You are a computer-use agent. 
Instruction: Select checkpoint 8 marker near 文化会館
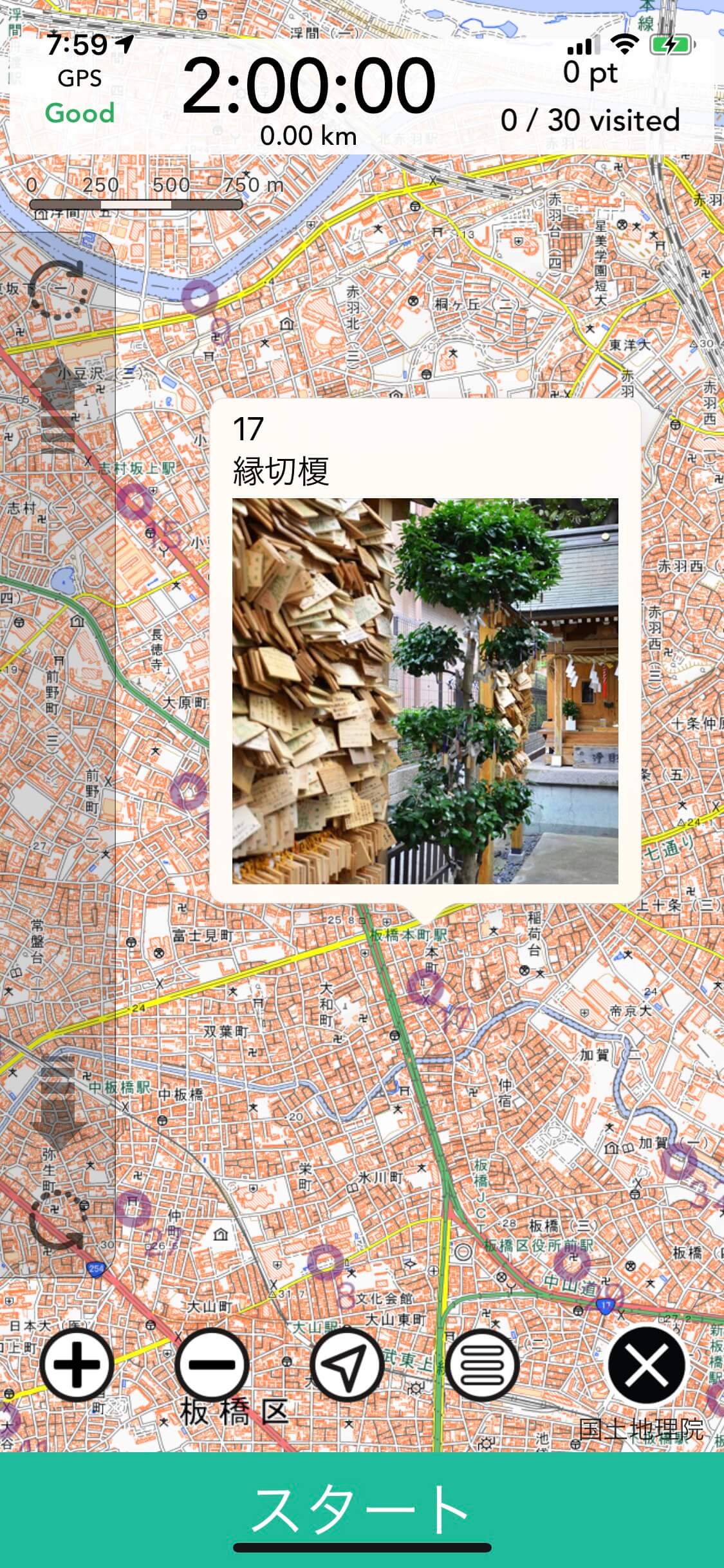(326, 1261)
